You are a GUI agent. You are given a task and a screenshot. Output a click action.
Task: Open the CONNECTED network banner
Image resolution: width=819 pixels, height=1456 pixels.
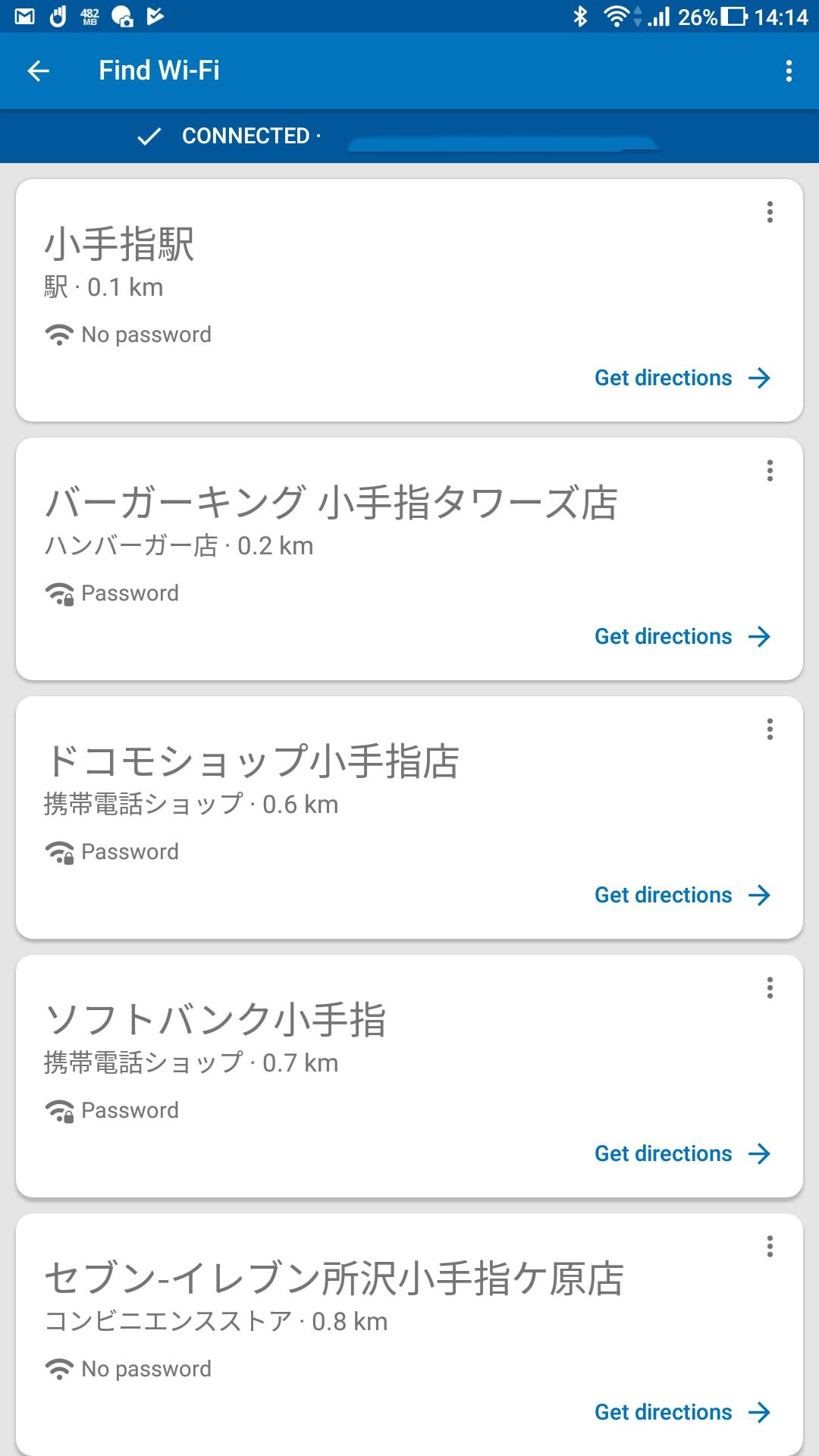(409, 136)
